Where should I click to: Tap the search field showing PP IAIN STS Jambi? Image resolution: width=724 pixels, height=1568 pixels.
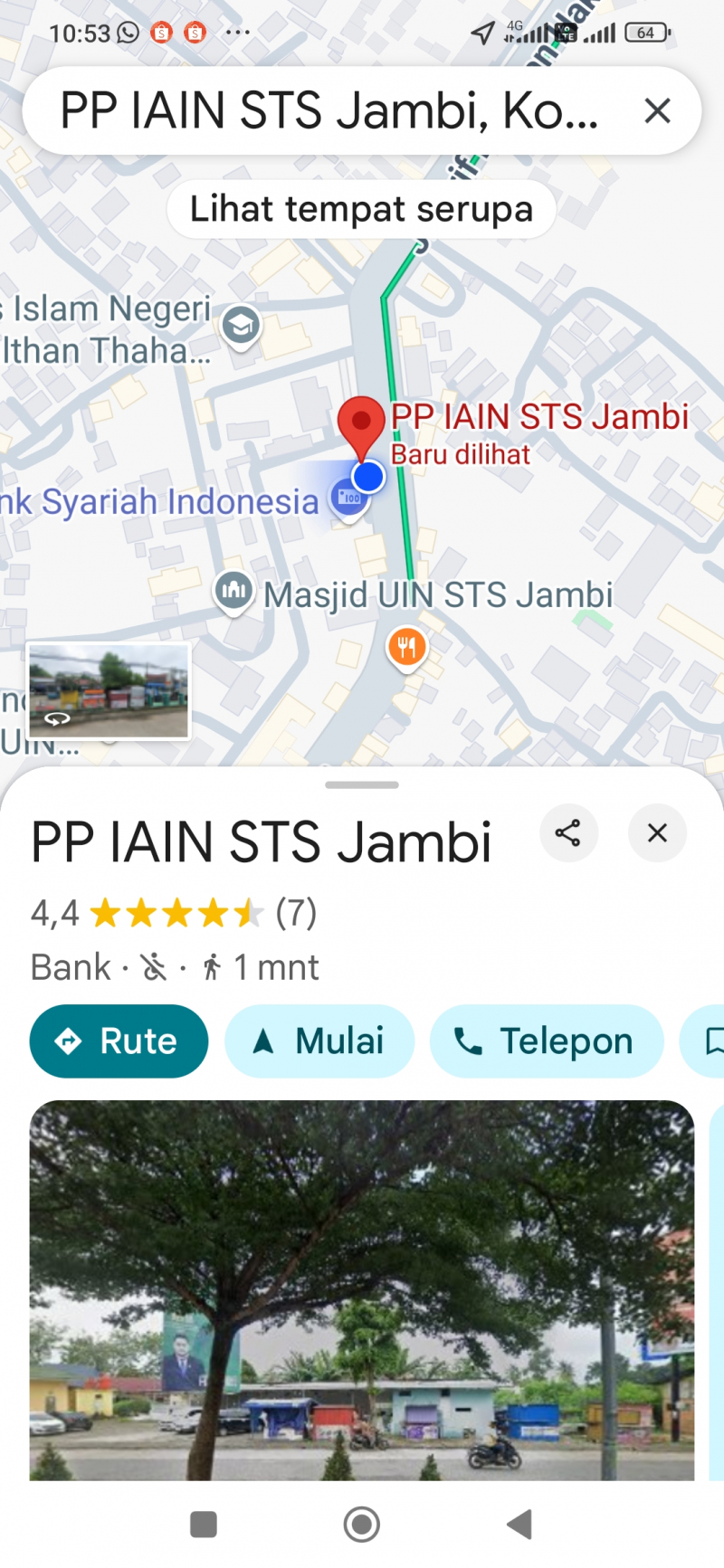[x=326, y=110]
